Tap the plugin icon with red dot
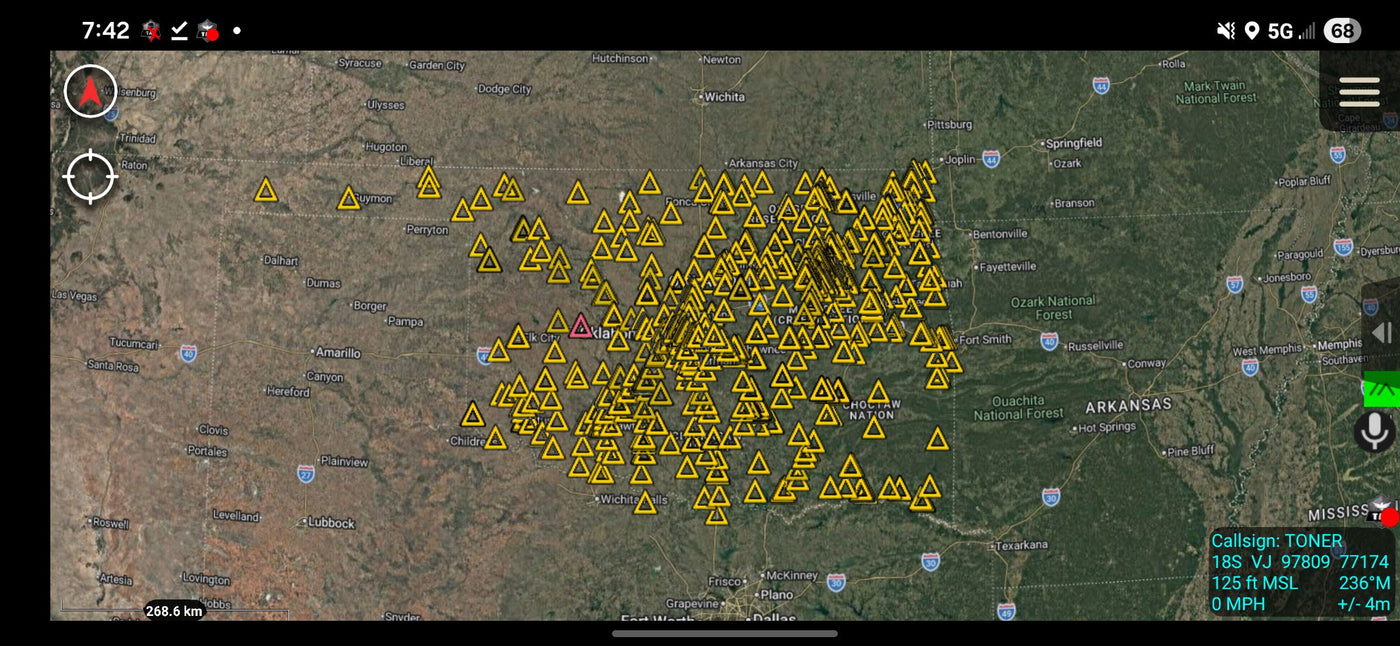1400x646 pixels. [1384, 511]
